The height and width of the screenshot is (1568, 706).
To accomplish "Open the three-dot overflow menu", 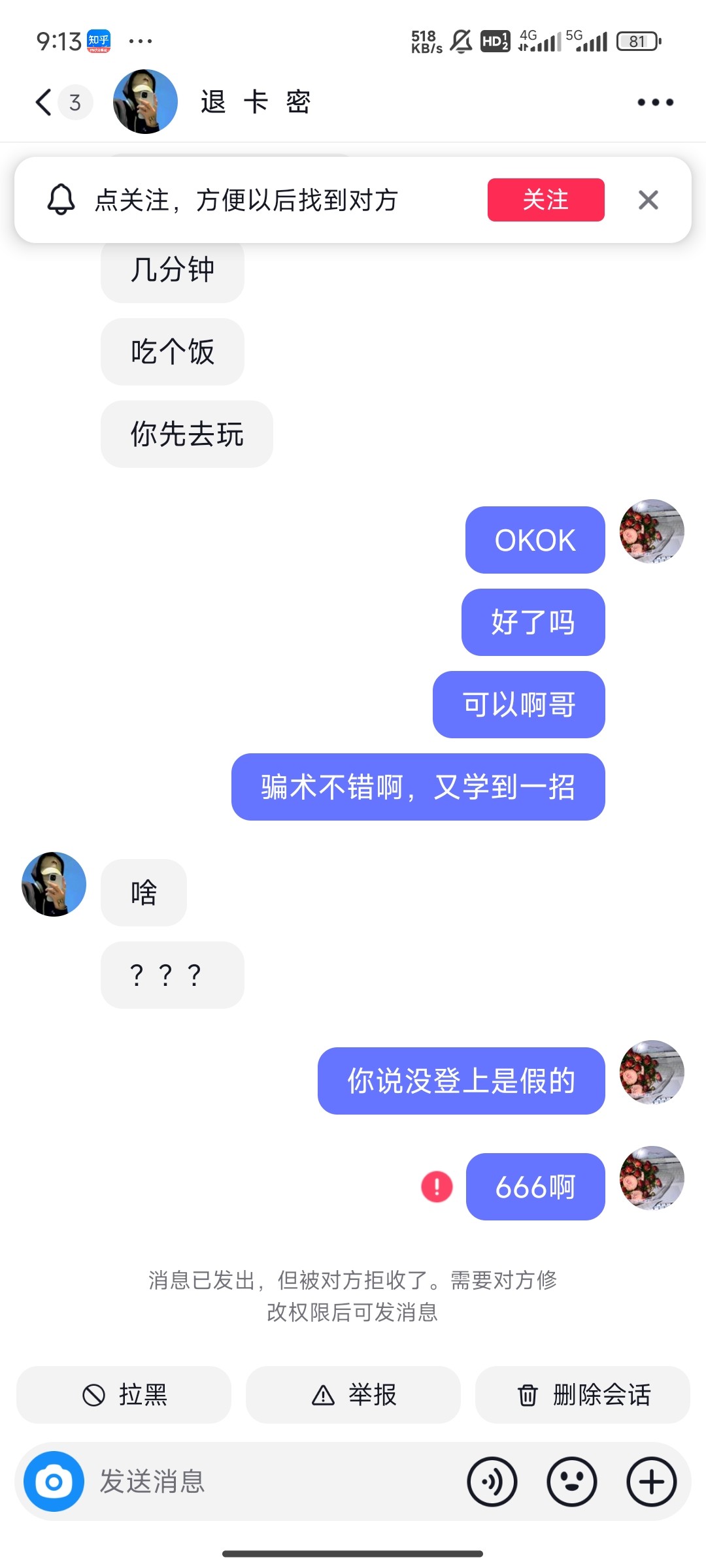I will 655,102.
